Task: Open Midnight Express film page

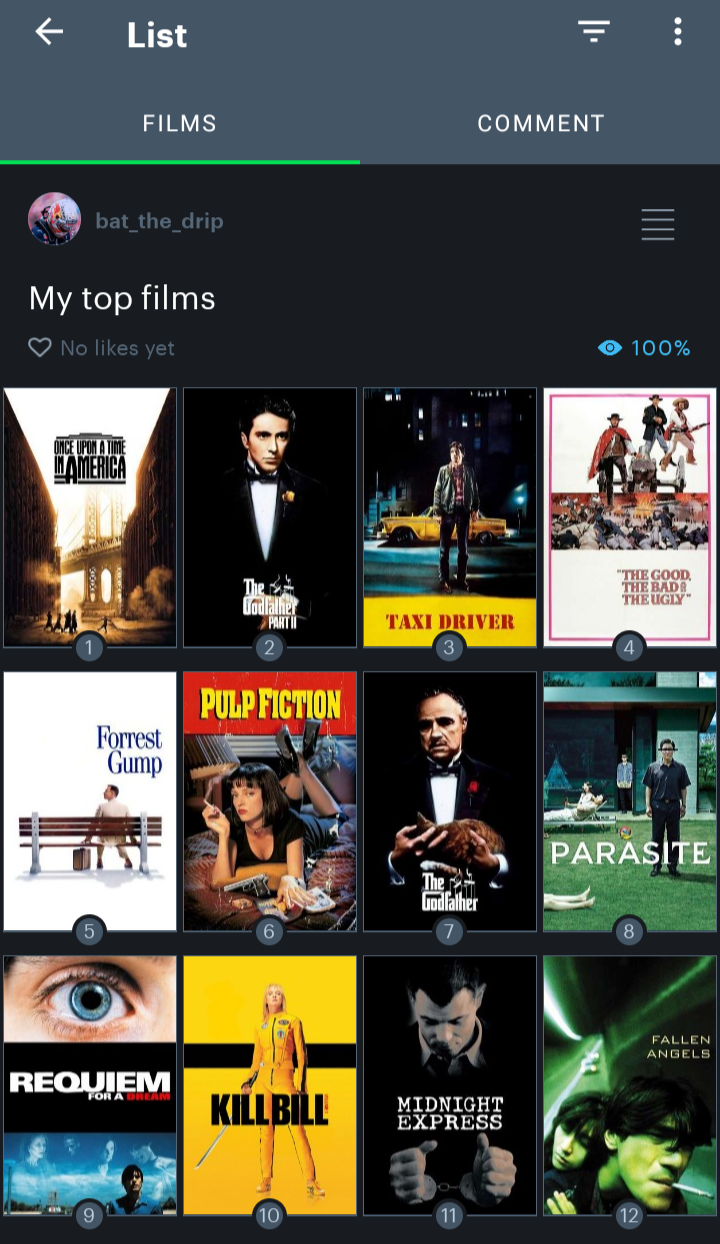Action: point(450,1085)
